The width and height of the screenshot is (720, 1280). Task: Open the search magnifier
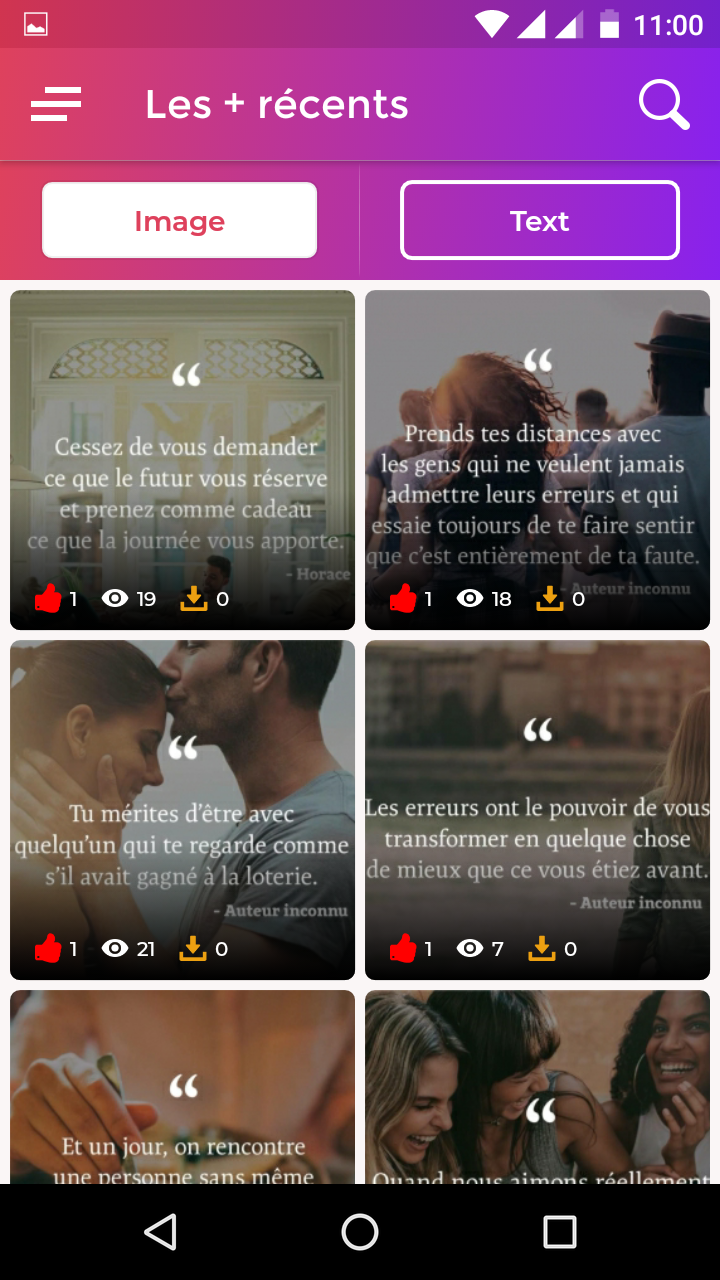(664, 104)
